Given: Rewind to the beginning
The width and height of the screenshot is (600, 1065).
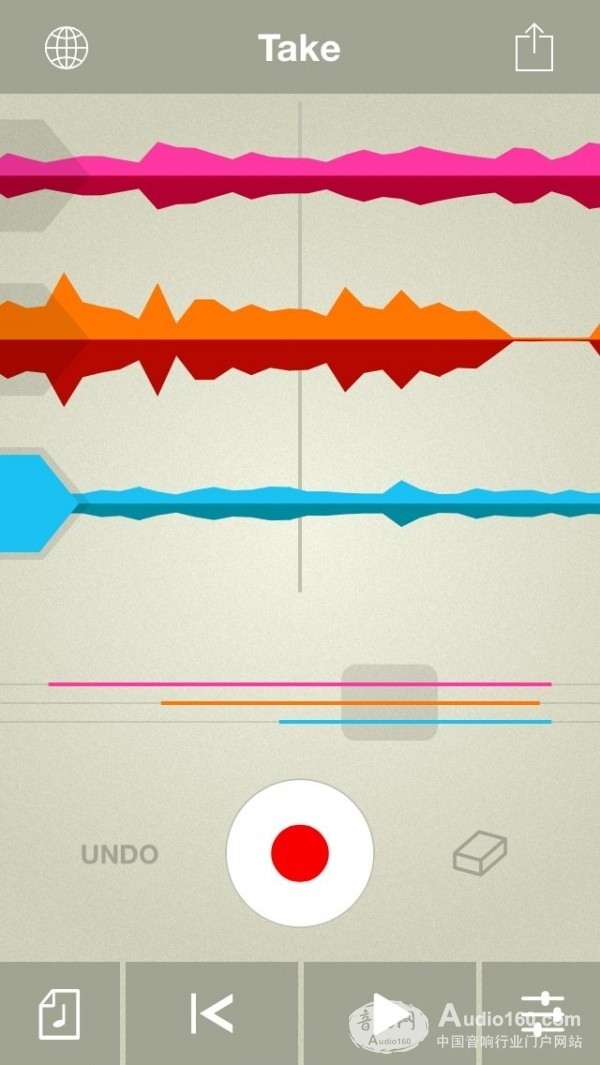Looking at the screenshot, I should point(212,1013).
